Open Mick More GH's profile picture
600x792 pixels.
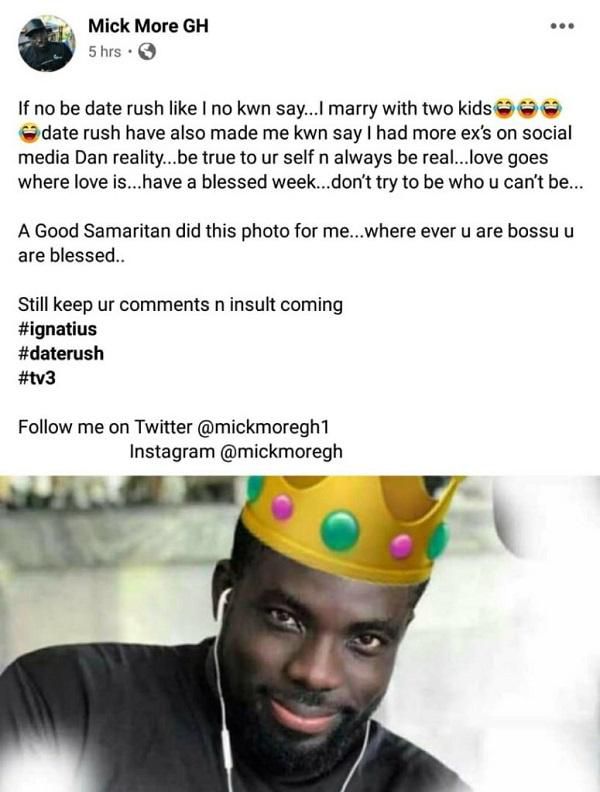(x=45, y=43)
